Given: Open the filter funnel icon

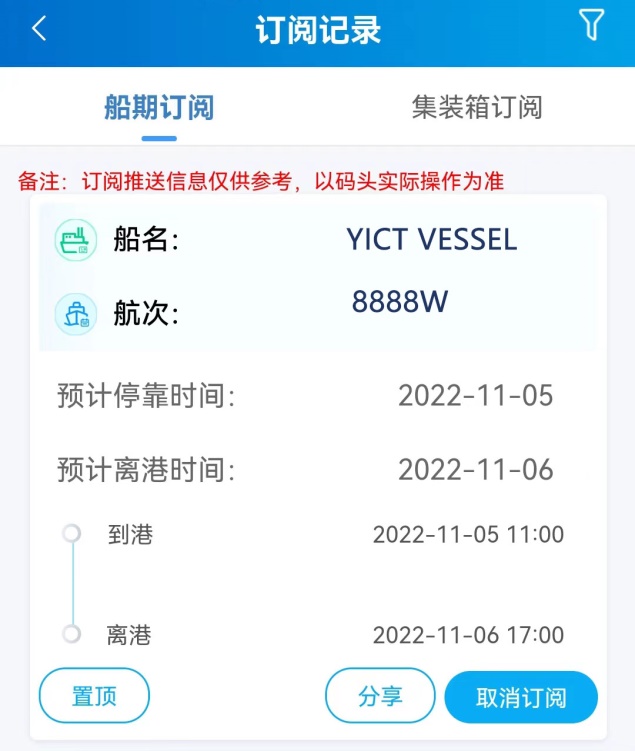Looking at the screenshot, I should tap(592, 27).
